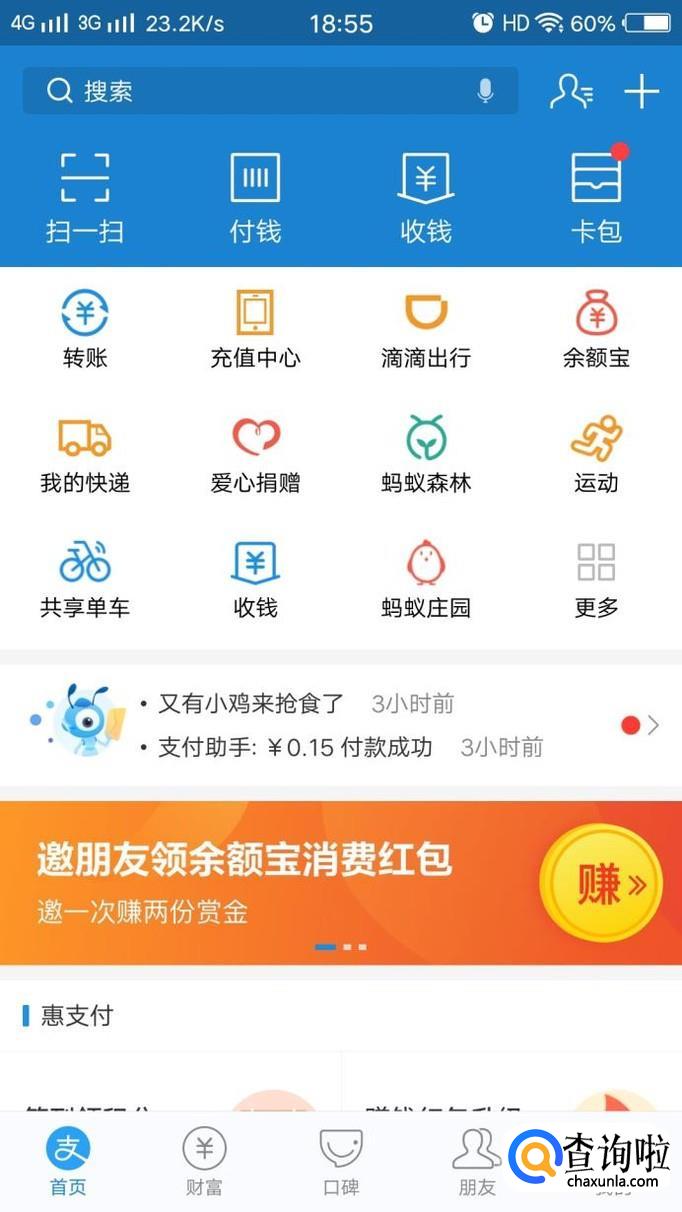Switch to the 财富 tab

[x=204, y=1162]
